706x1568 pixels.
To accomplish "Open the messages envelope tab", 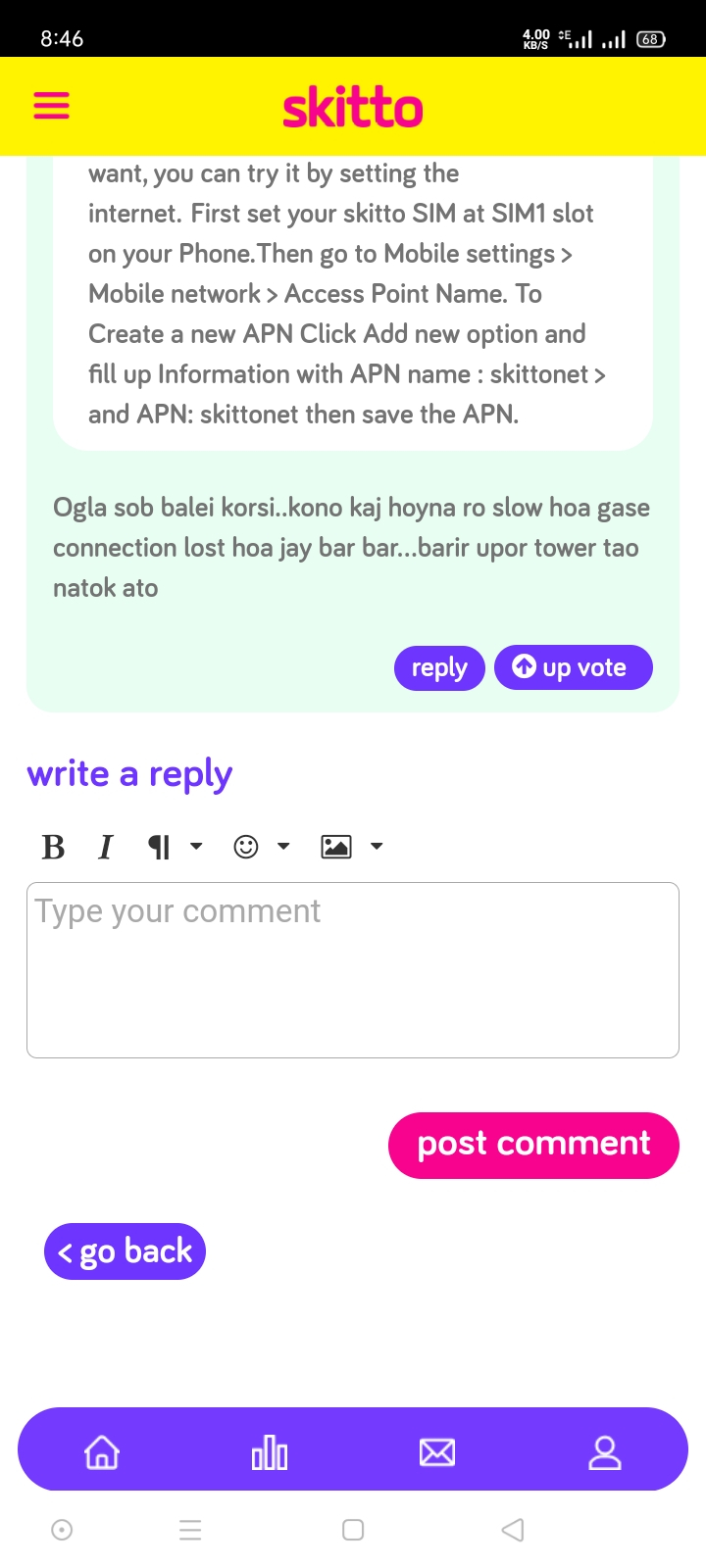I will point(437,1452).
